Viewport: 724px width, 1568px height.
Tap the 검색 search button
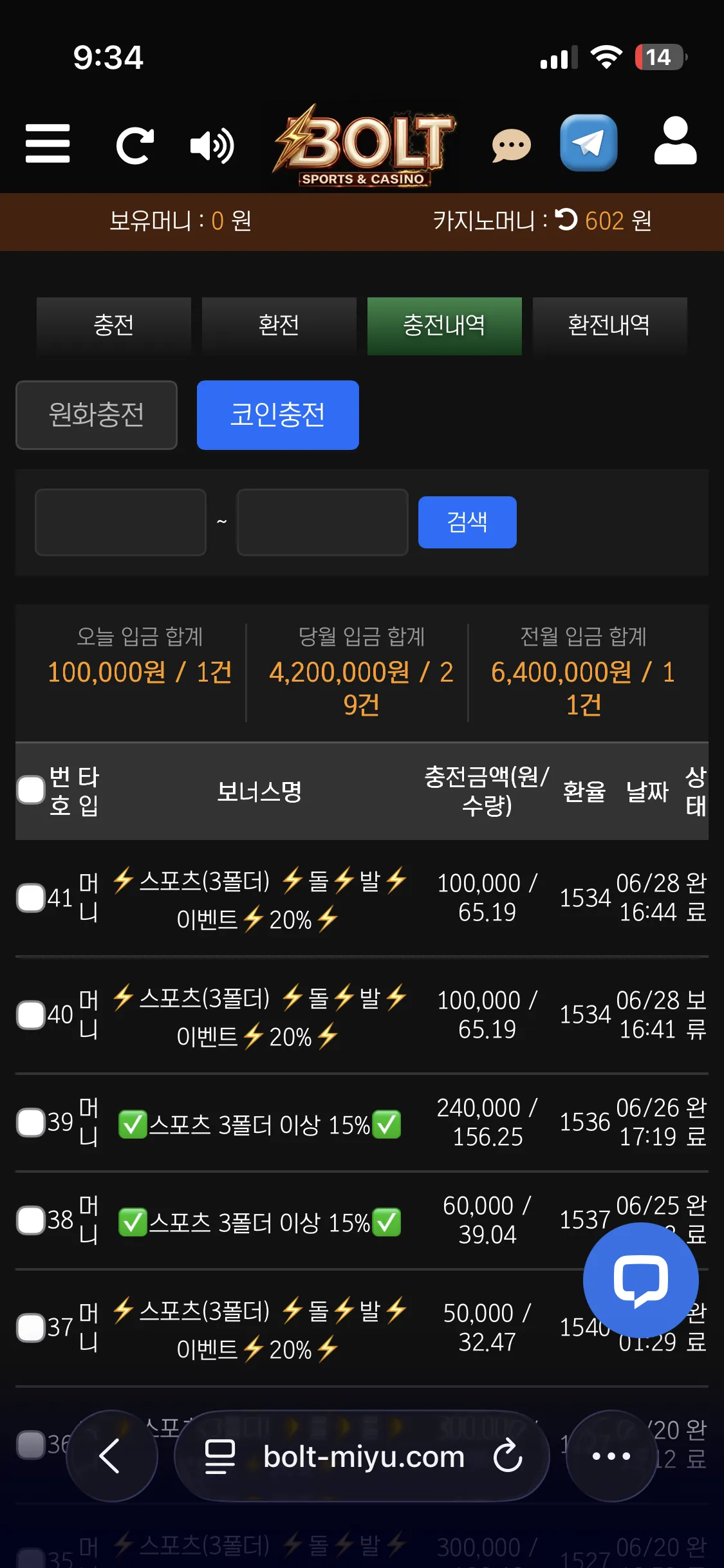(x=467, y=522)
